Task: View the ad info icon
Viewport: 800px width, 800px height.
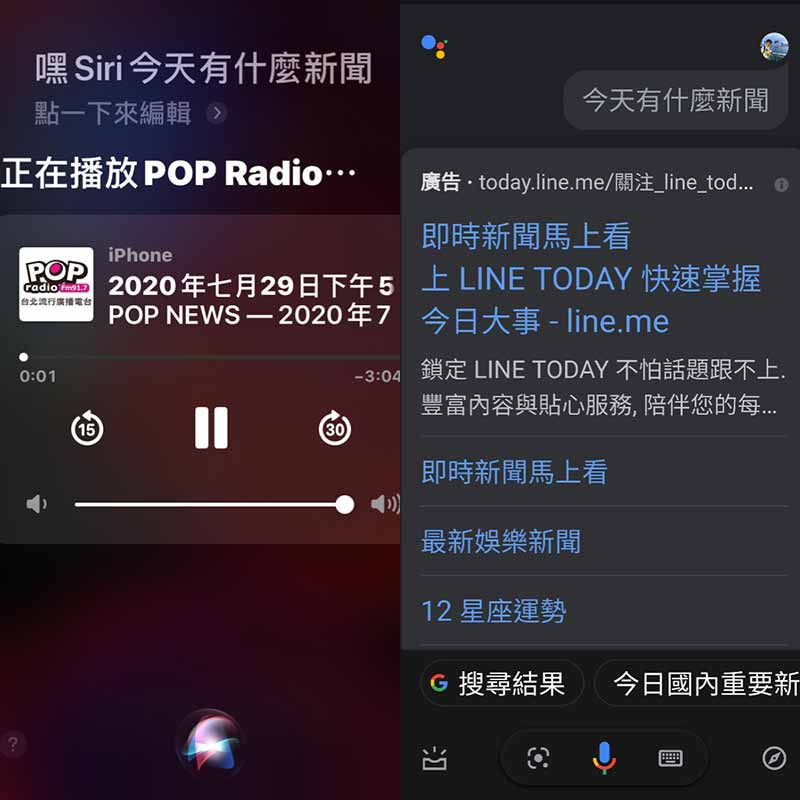Action: click(x=781, y=185)
